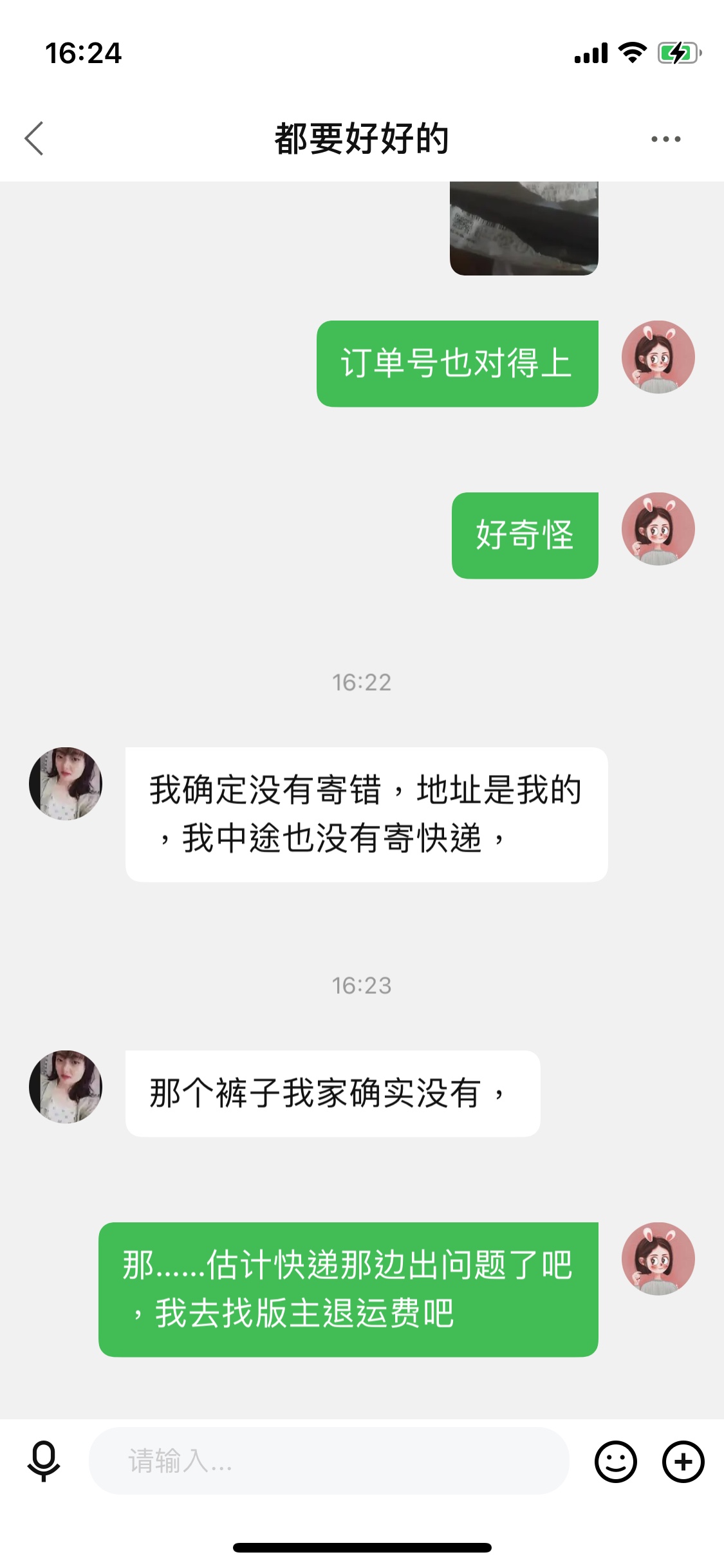Focus the 请输入 message field
Screen dimensions: 724x1568
pyautogui.click(x=328, y=1461)
